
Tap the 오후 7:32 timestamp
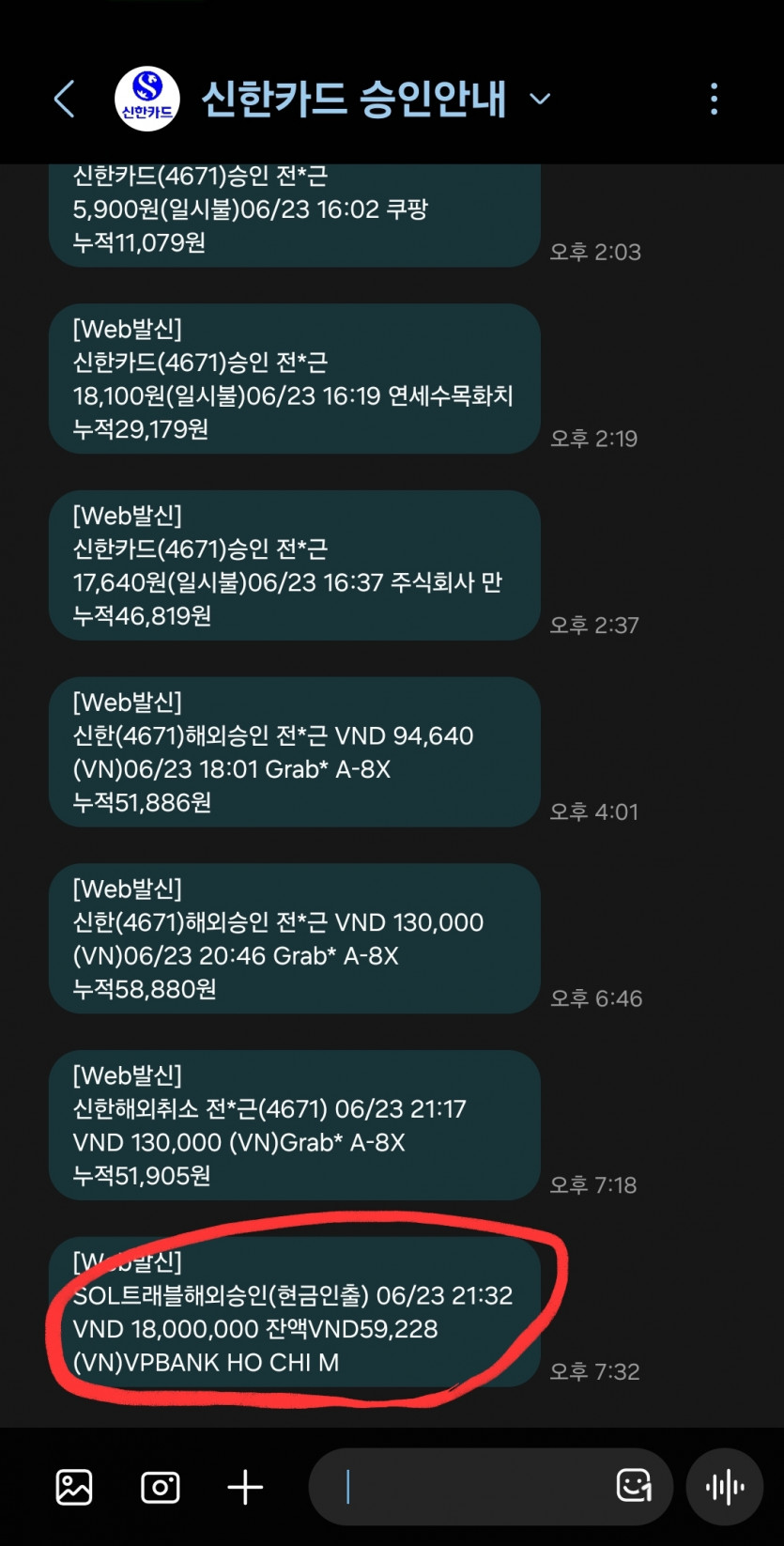594,1371
